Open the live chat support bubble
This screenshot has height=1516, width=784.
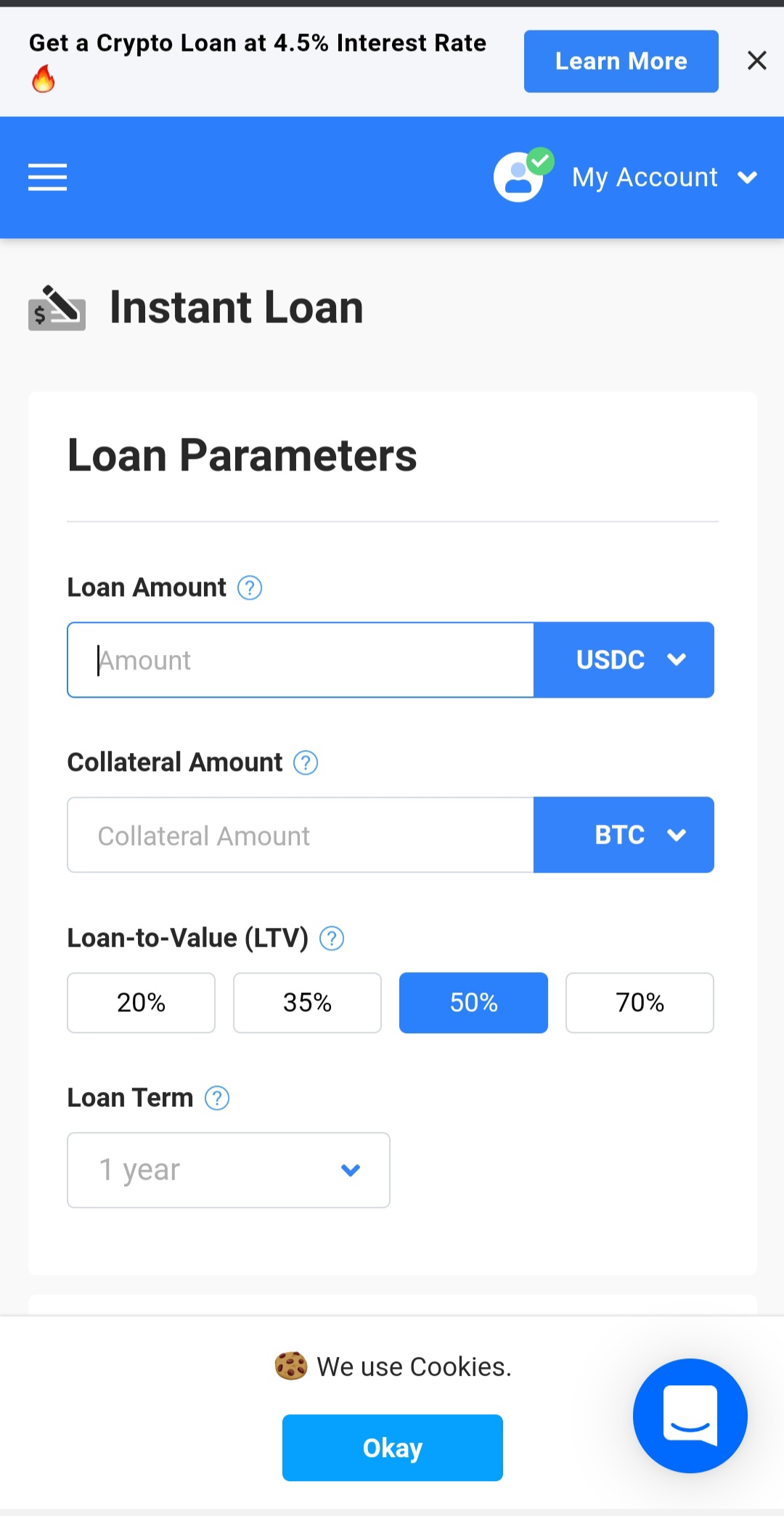point(690,1416)
